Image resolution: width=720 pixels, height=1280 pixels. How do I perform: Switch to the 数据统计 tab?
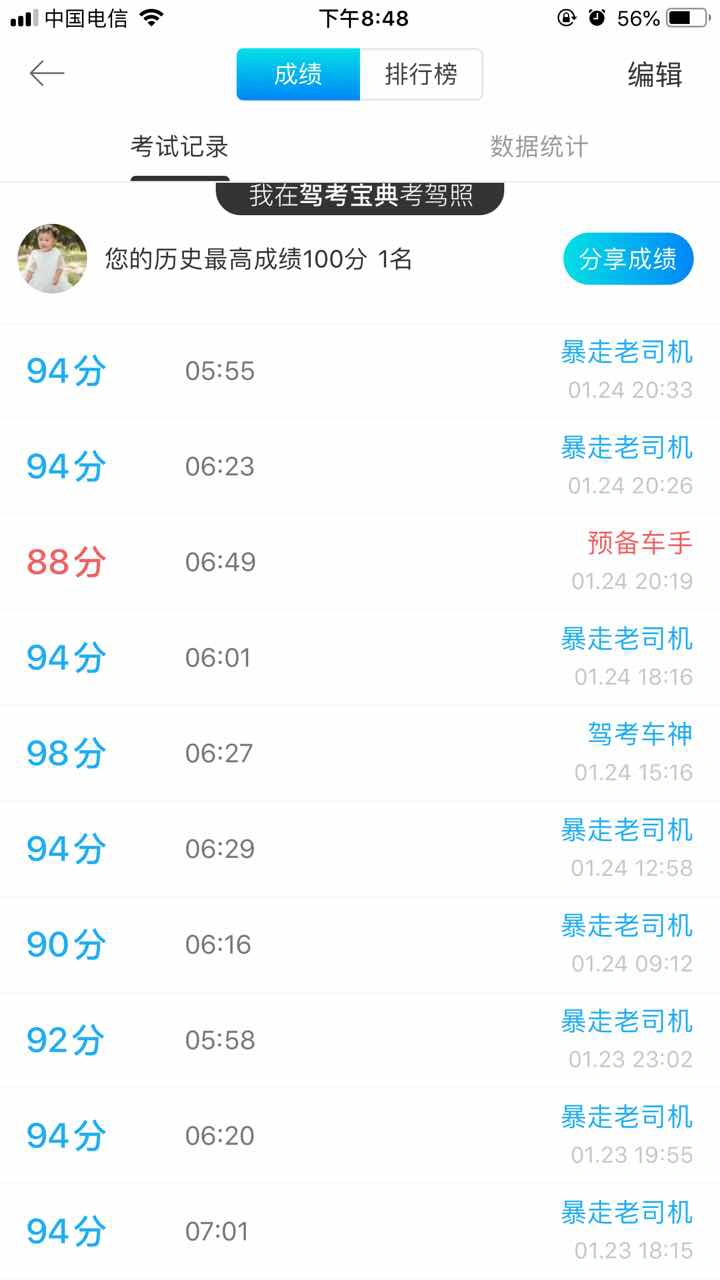click(x=539, y=147)
